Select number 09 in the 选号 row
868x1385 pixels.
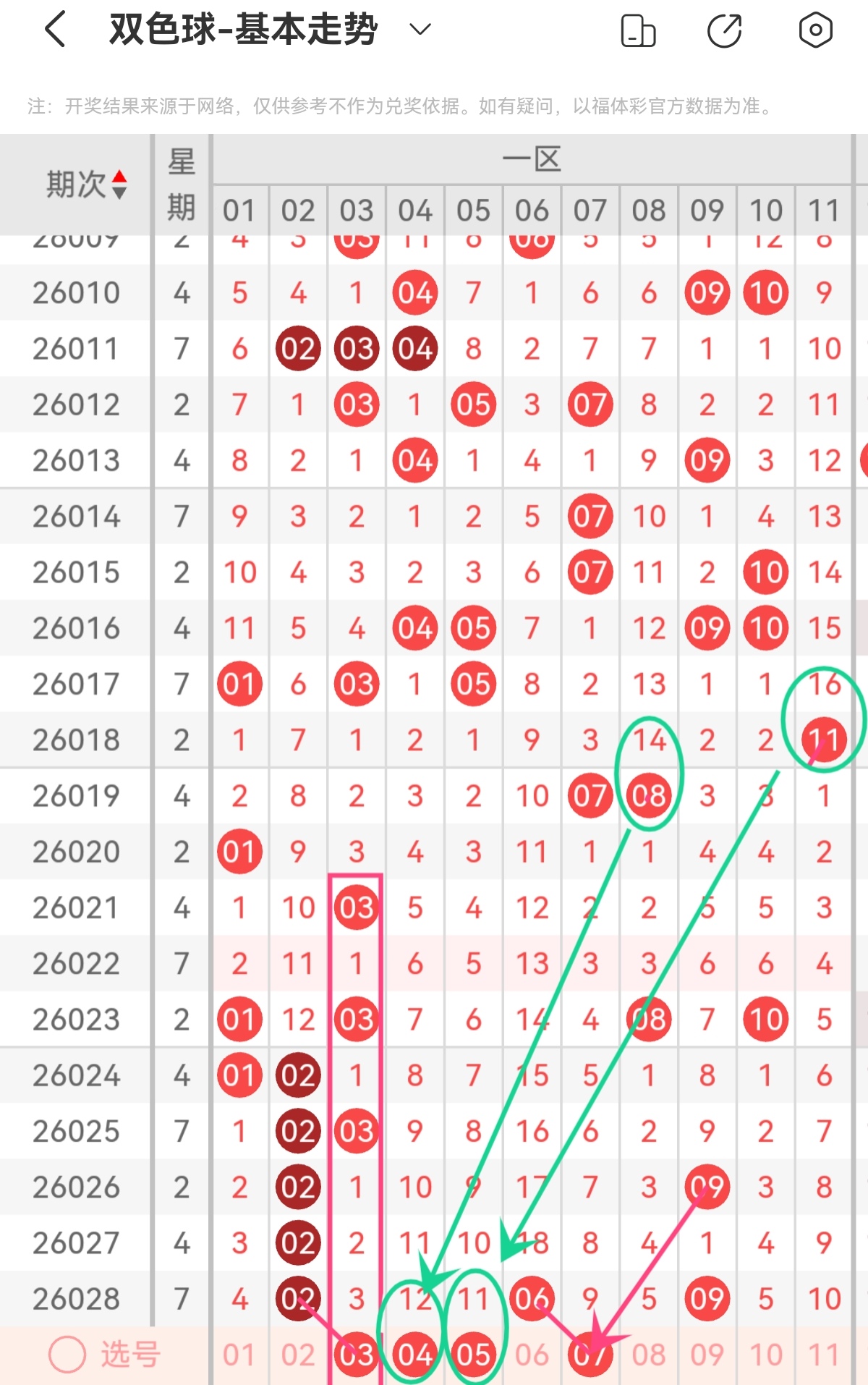click(x=707, y=1355)
